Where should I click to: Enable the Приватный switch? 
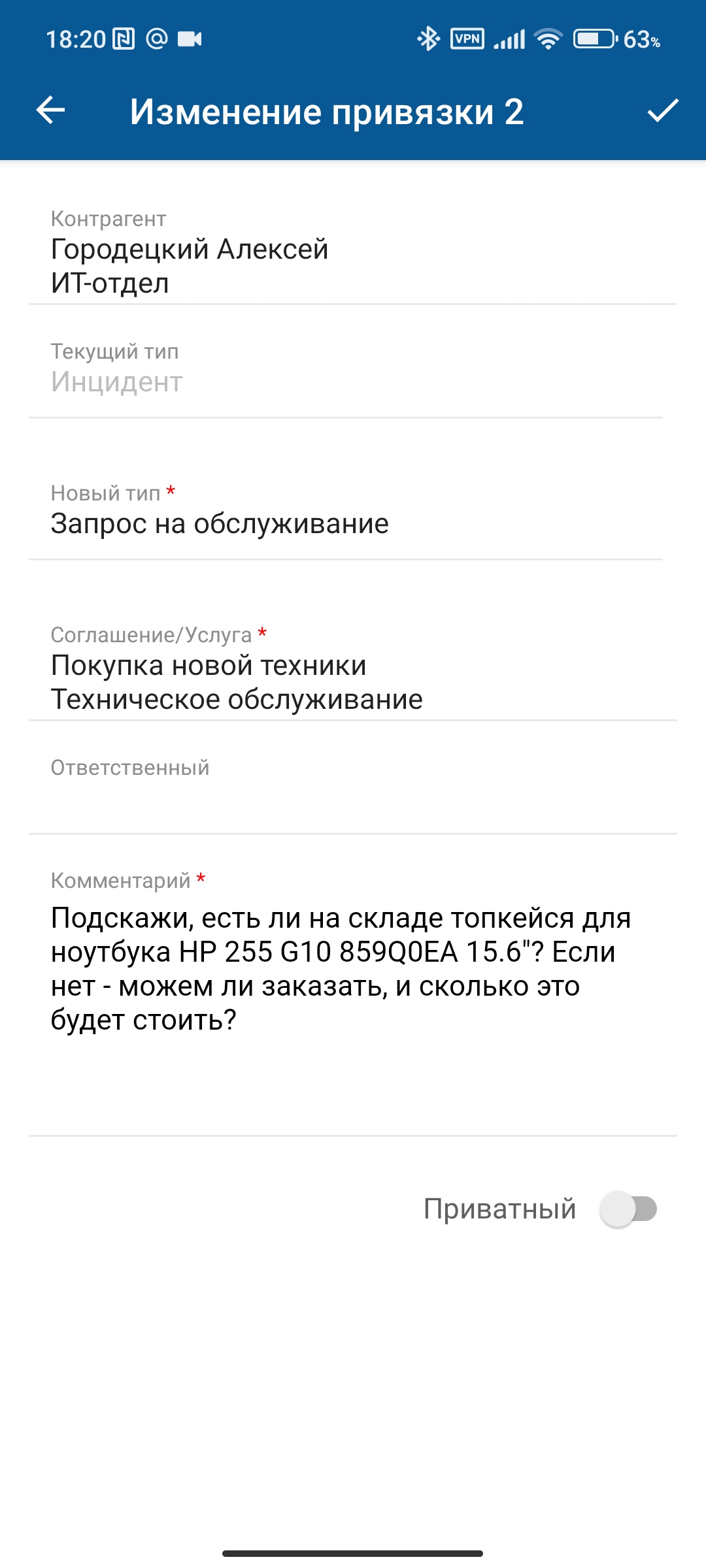pos(628,1209)
